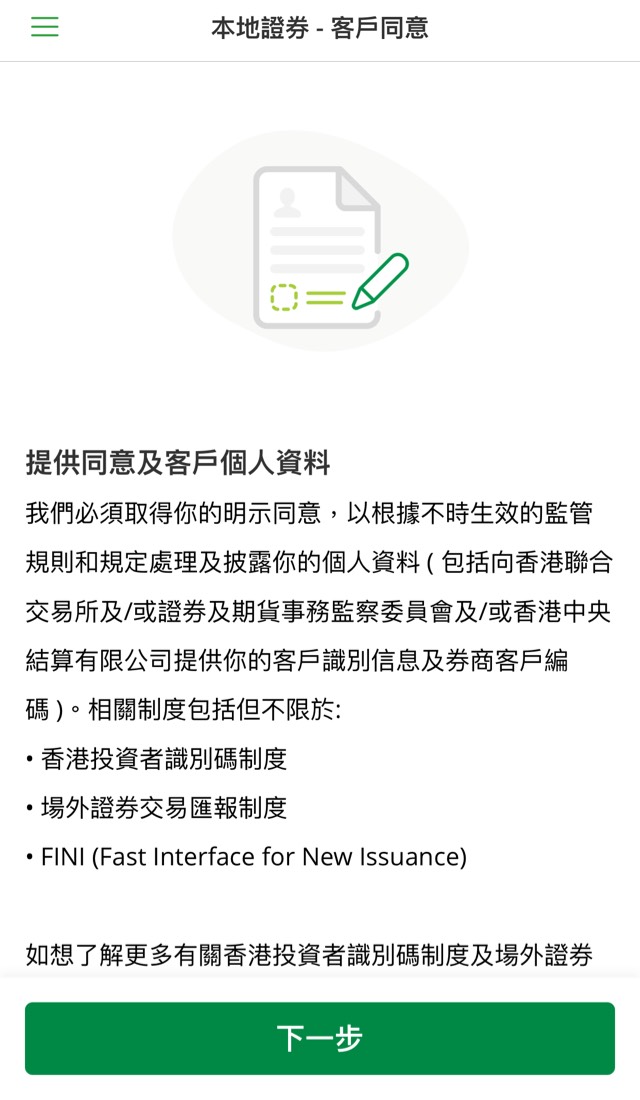This screenshot has height=1100, width=640.
Task: Tap the 下一步 (Next) button
Action: (x=320, y=1038)
